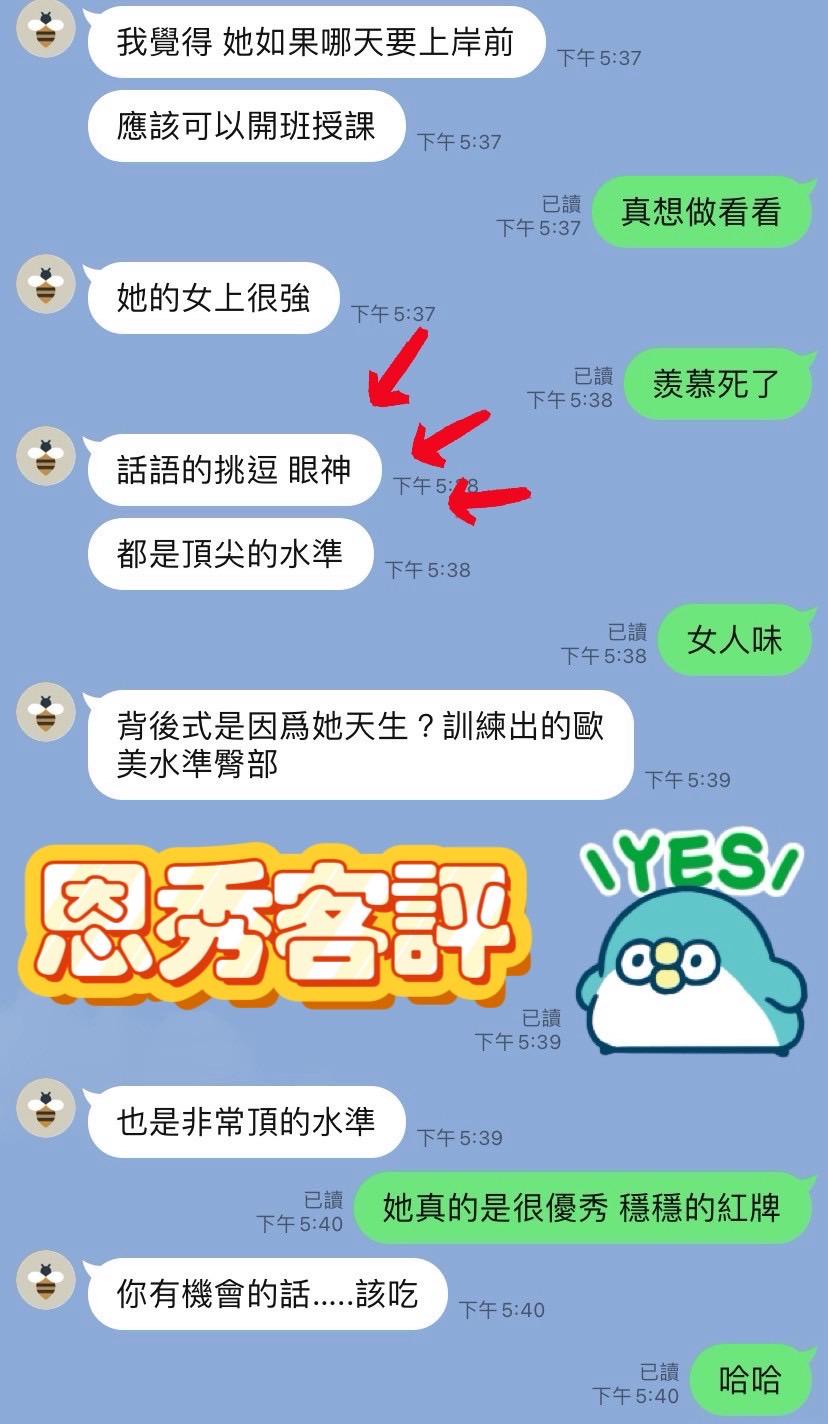This screenshot has height=1424, width=828.
Task: Select the 女人味 green bubble
Action: (x=737, y=641)
